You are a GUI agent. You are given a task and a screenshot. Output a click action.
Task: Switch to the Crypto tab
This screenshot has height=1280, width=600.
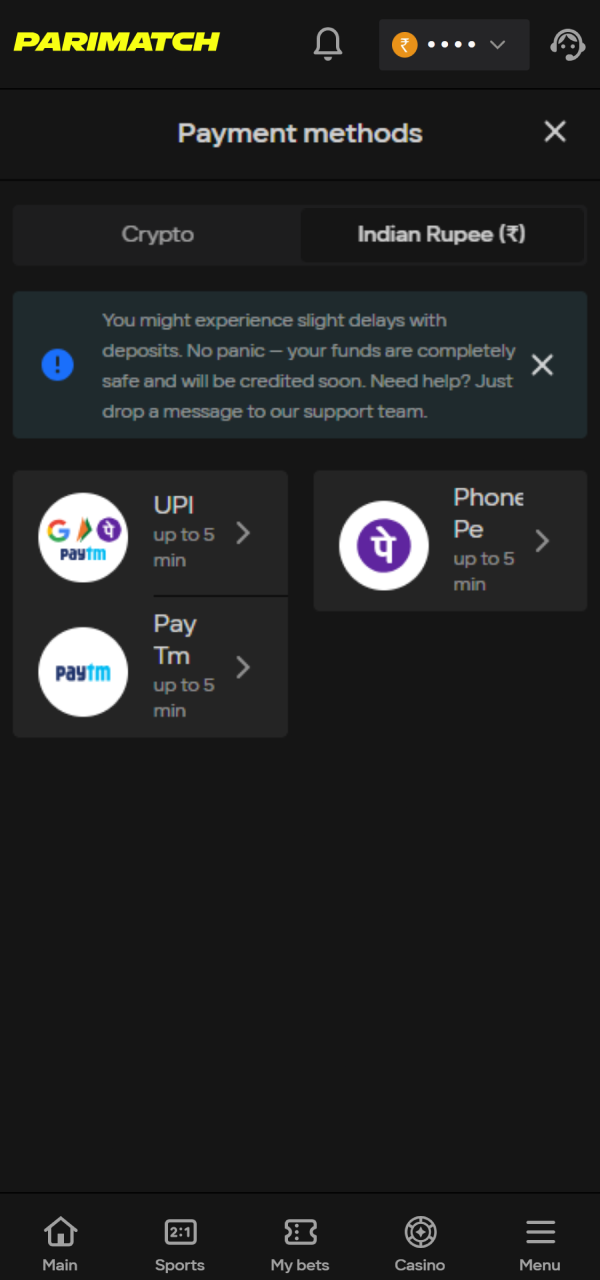click(157, 235)
